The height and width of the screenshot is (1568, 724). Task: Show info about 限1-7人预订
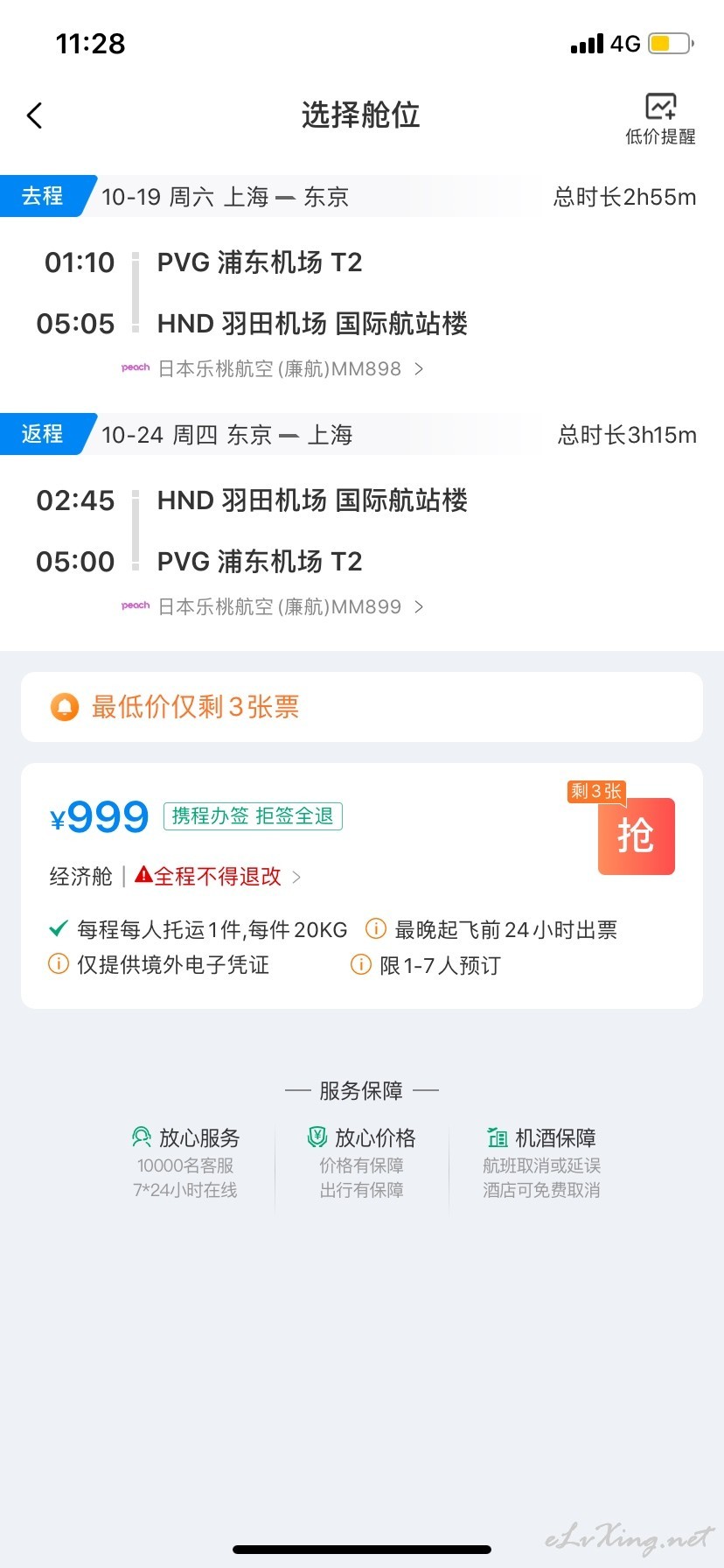426,965
